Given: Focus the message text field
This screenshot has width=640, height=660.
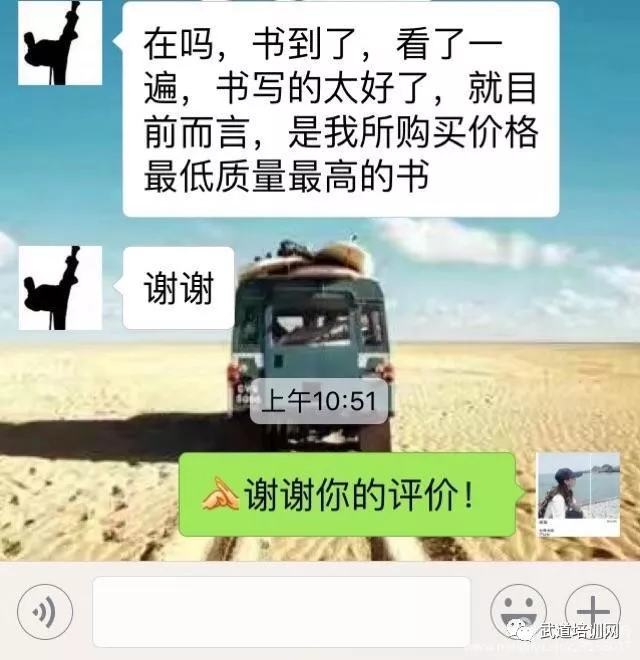Looking at the screenshot, I should coord(281,611).
